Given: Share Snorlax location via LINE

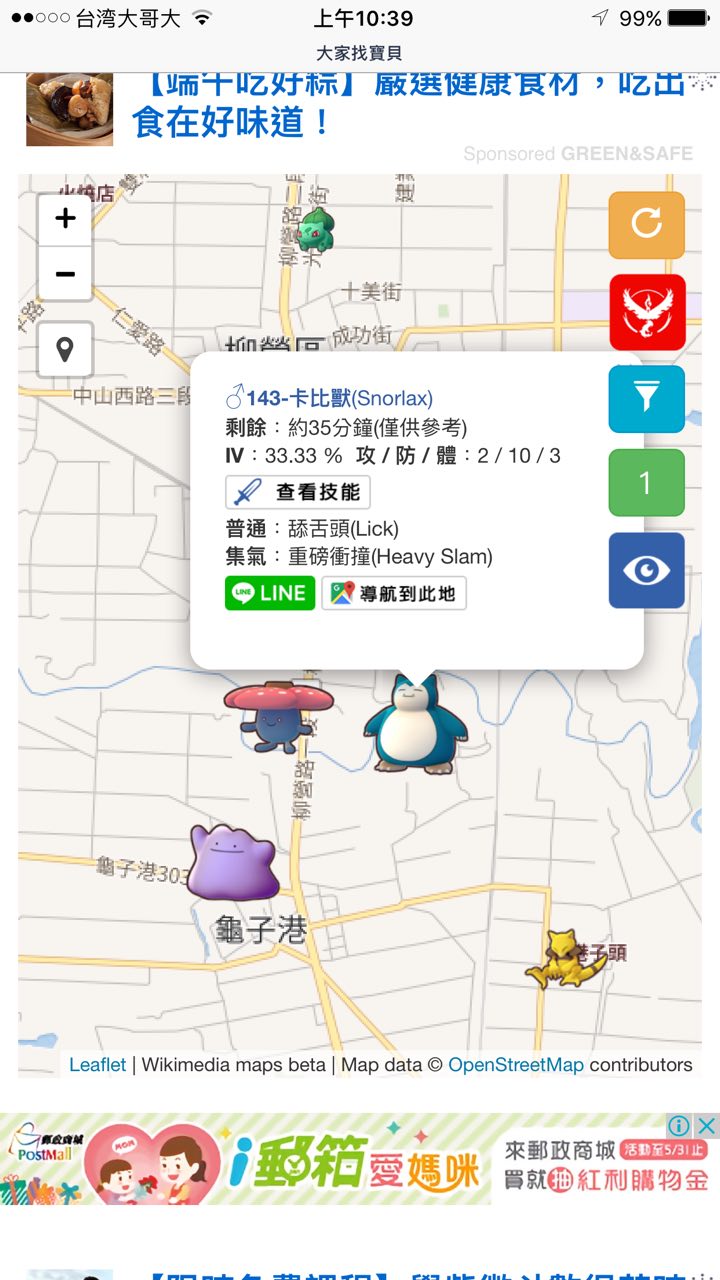Looking at the screenshot, I should [x=269, y=593].
